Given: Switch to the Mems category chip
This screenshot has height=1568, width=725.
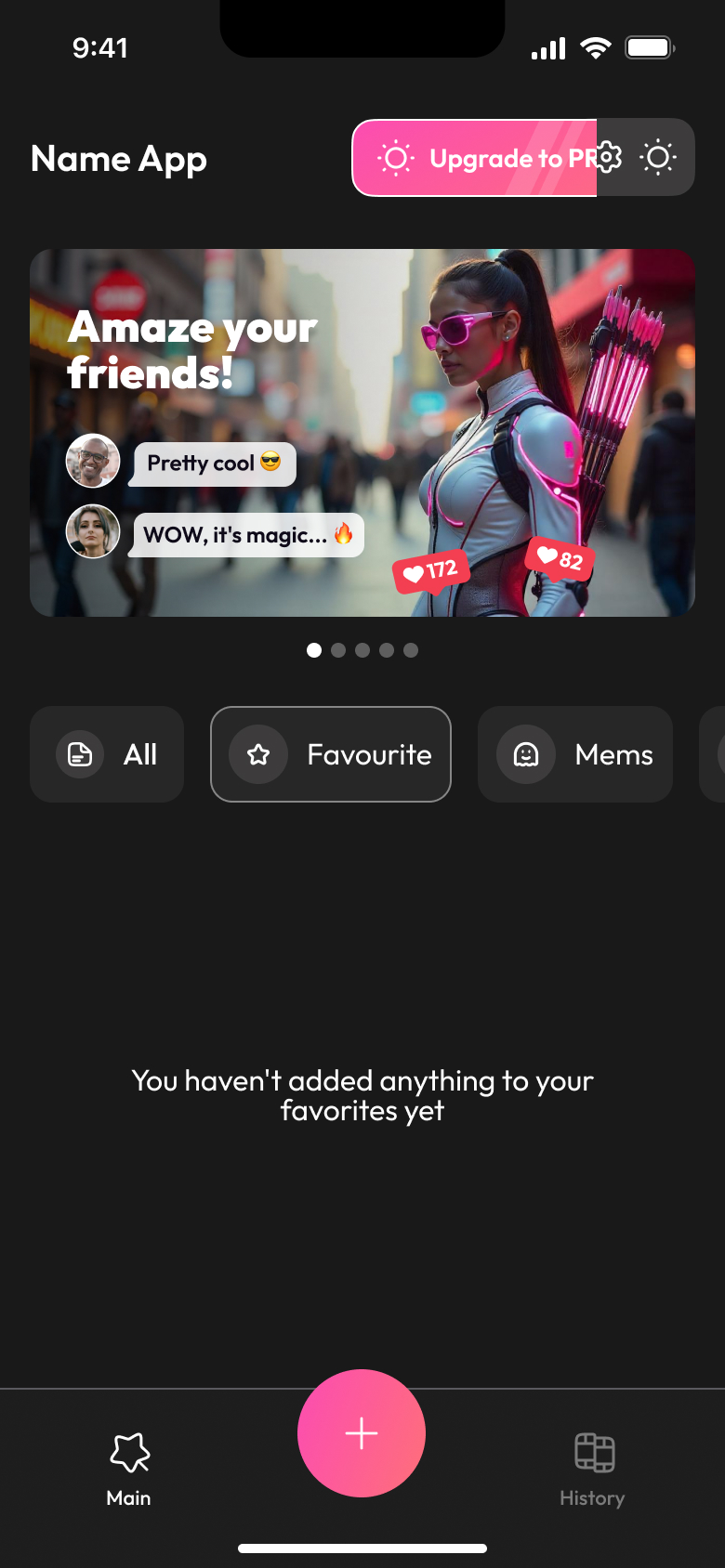Looking at the screenshot, I should pos(575,754).
